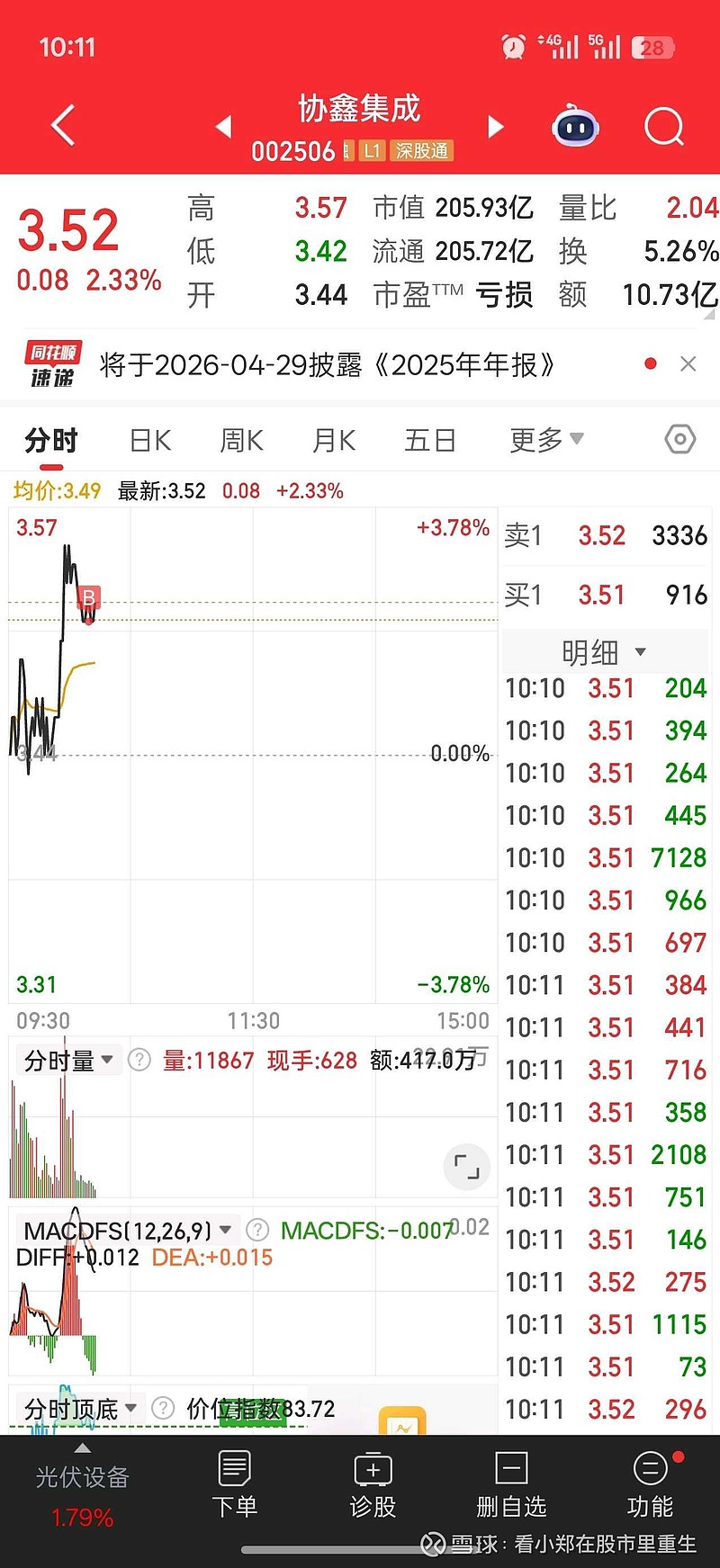Image resolution: width=720 pixels, height=1568 pixels.
Task: Tap the back arrow to exit stock page
Action: click(x=61, y=126)
